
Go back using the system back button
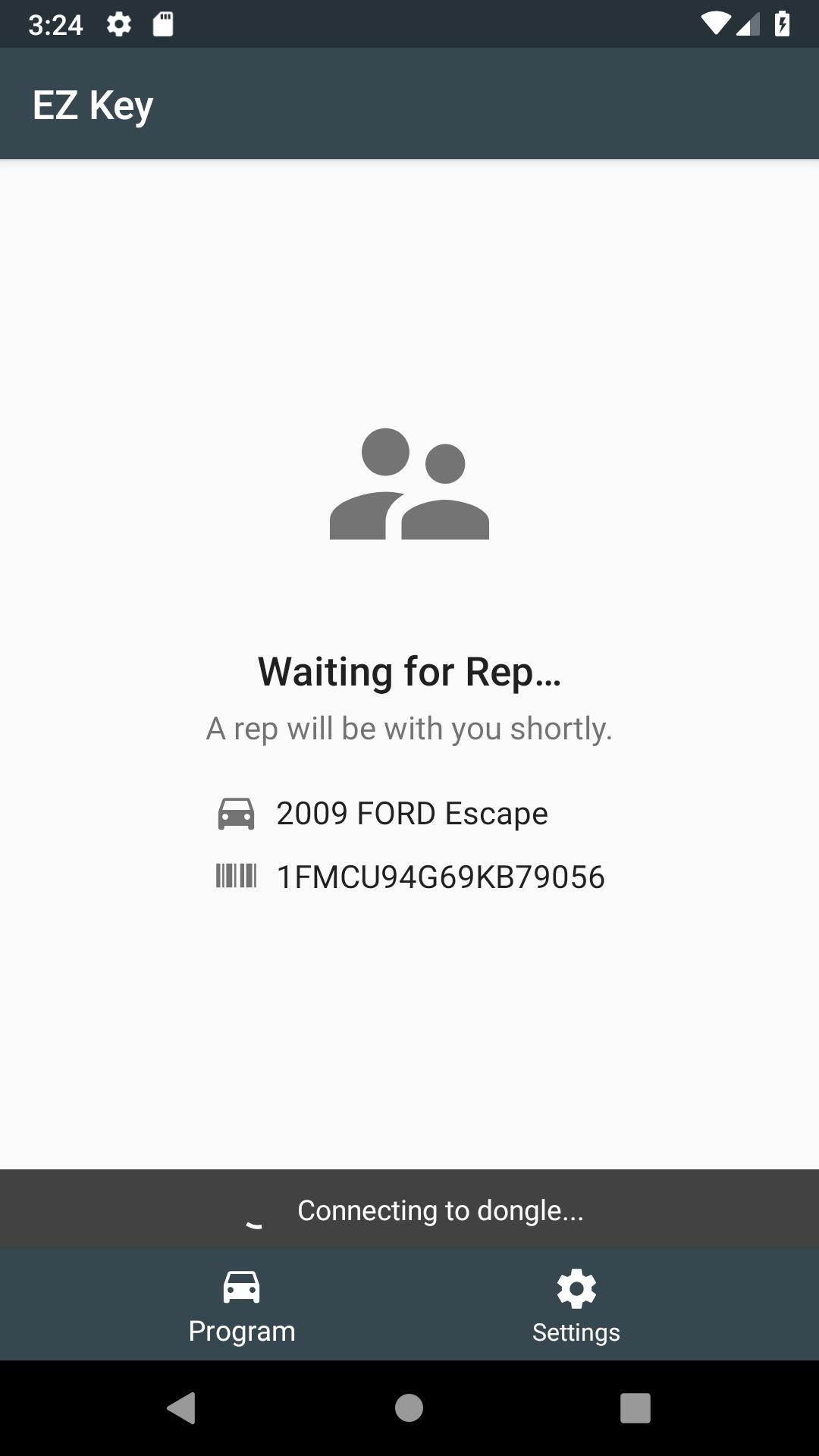(181, 1408)
